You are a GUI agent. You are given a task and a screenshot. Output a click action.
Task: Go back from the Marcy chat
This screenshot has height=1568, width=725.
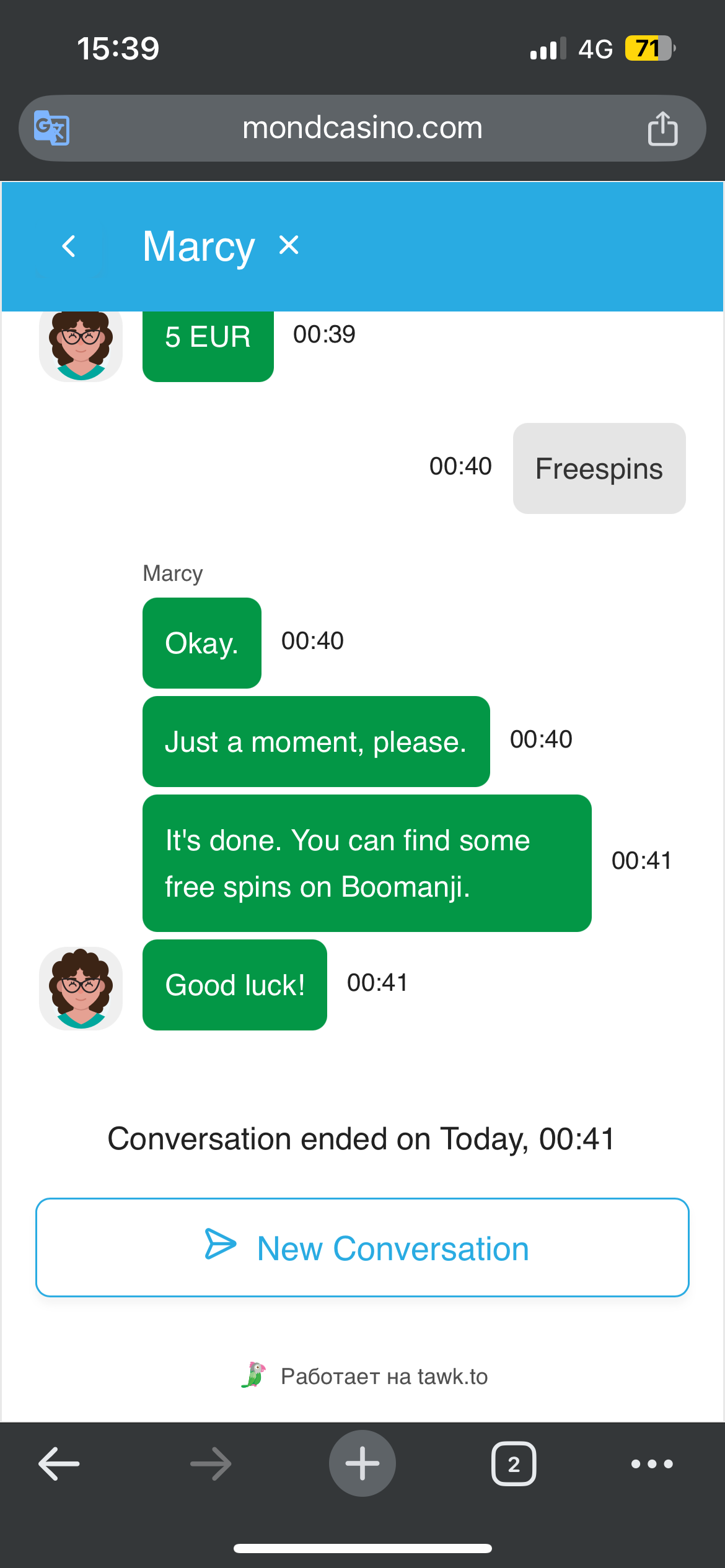69,246
